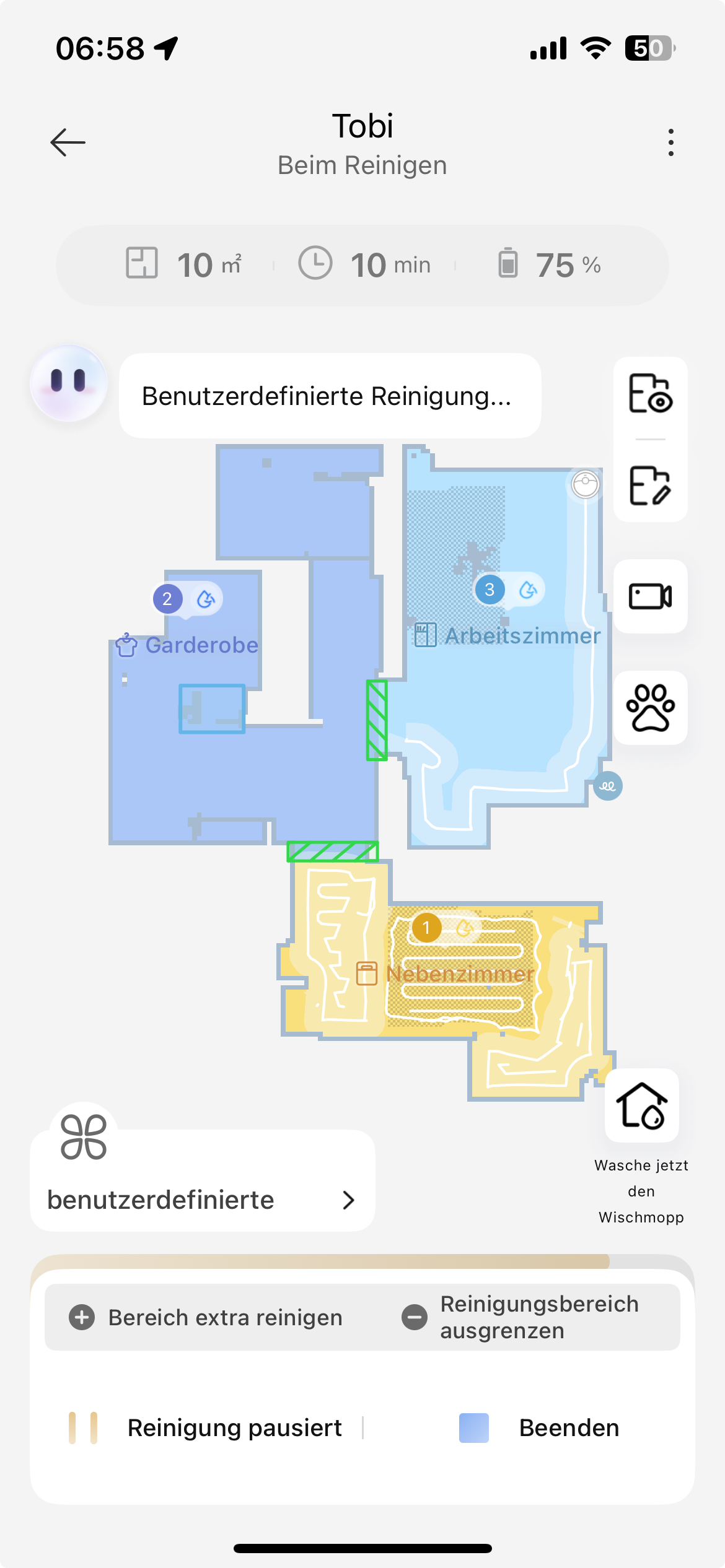
Task: Go back using the arrow
Action: (x=68, y=142)
